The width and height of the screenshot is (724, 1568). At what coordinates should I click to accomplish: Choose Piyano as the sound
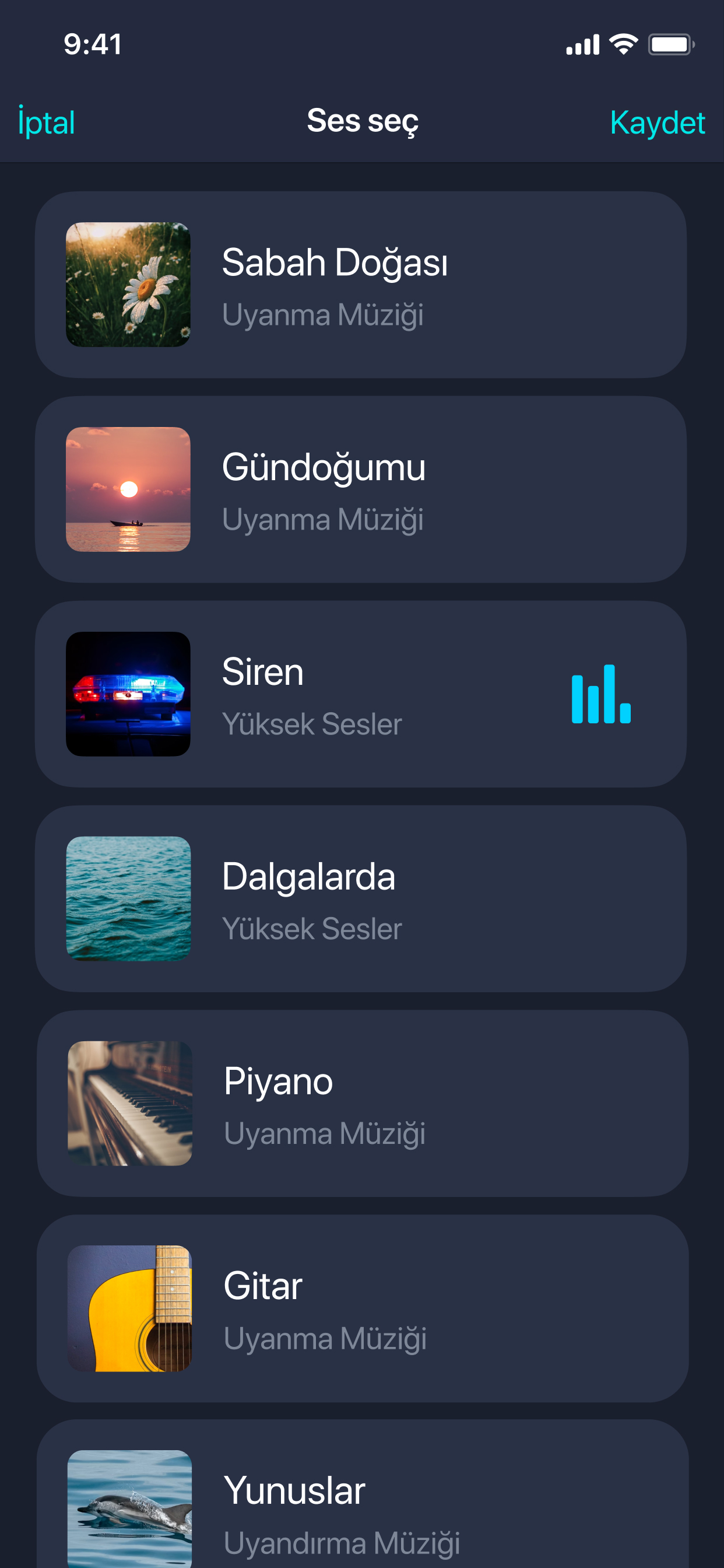(363, 1103)
